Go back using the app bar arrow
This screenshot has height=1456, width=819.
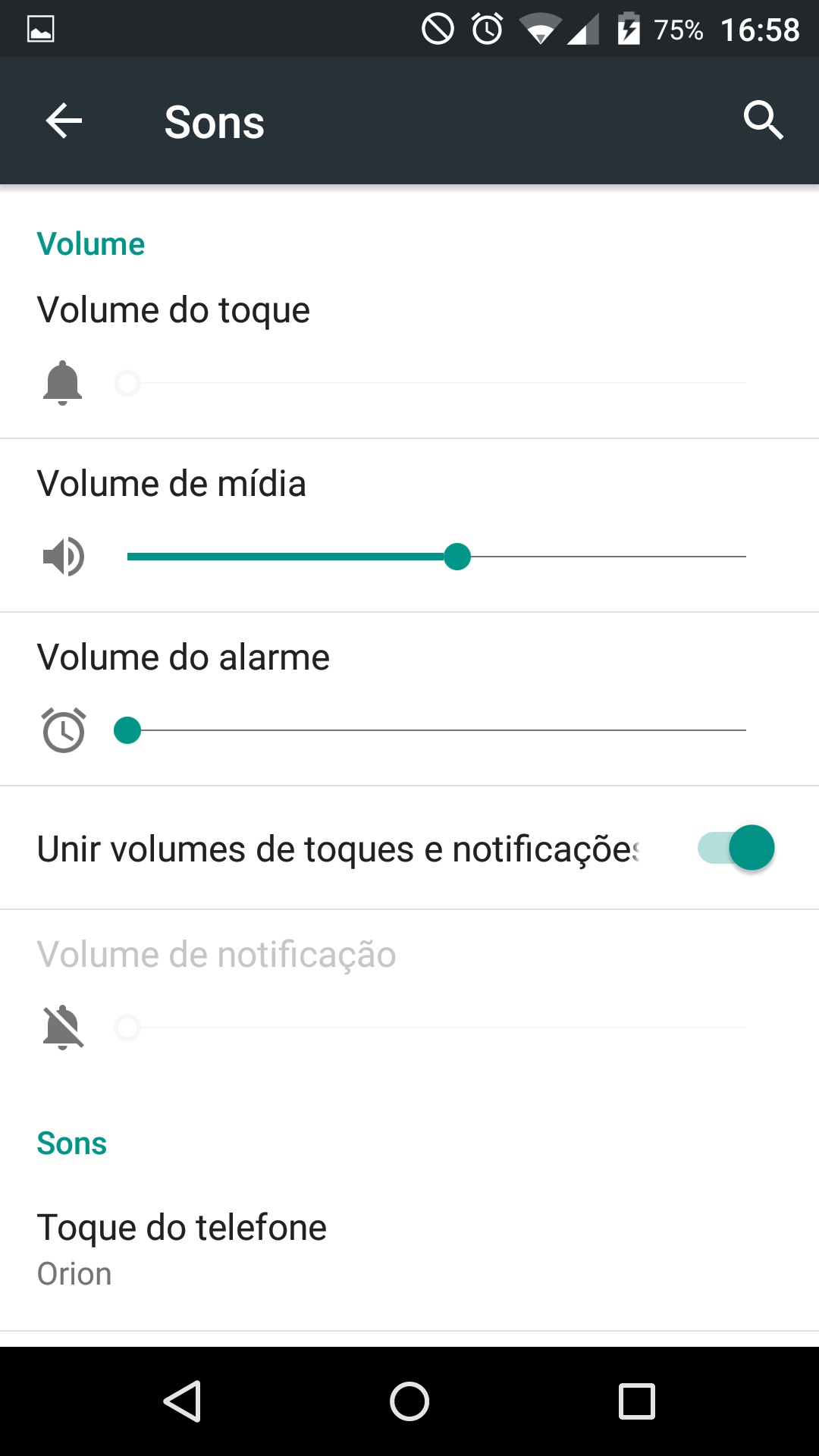[64, 121]
